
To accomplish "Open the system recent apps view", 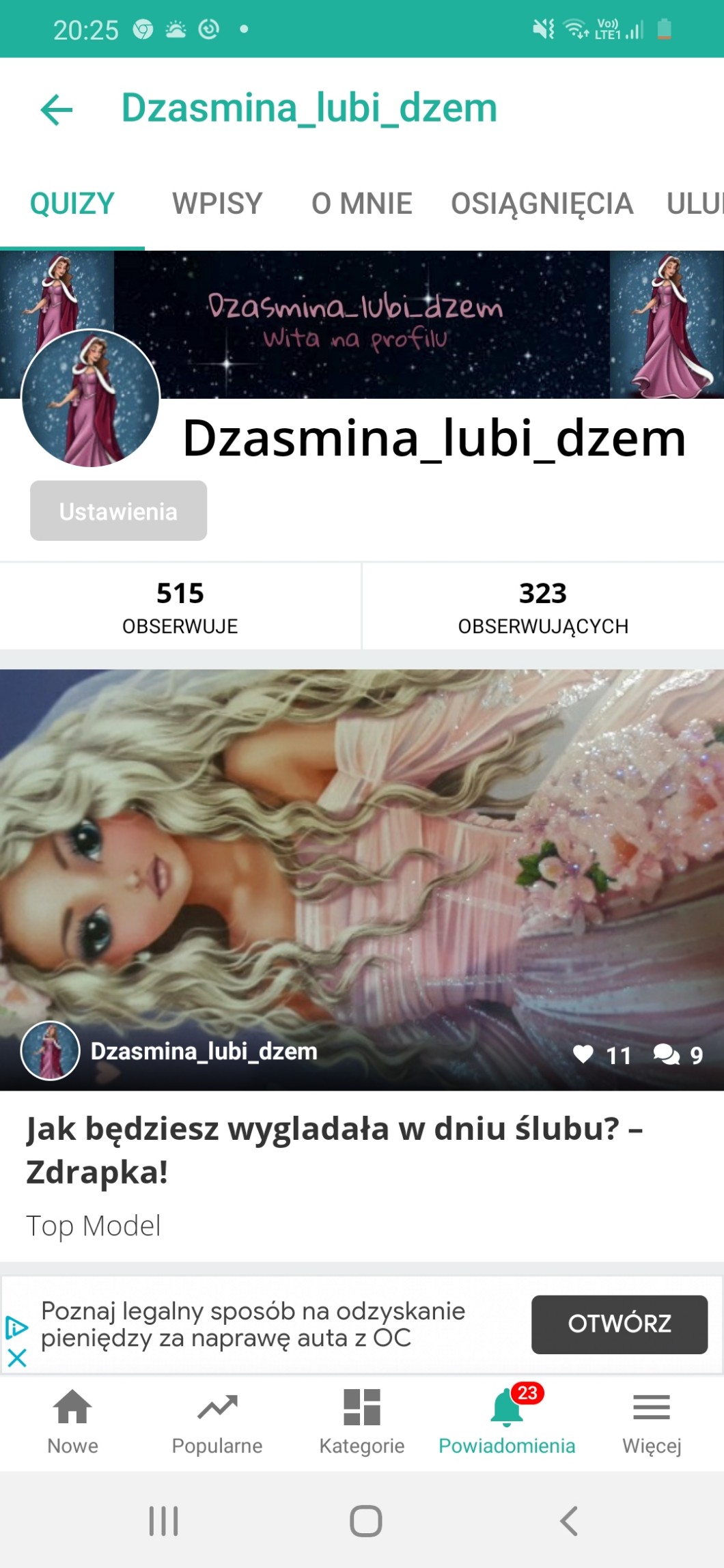I will 164,1521.
